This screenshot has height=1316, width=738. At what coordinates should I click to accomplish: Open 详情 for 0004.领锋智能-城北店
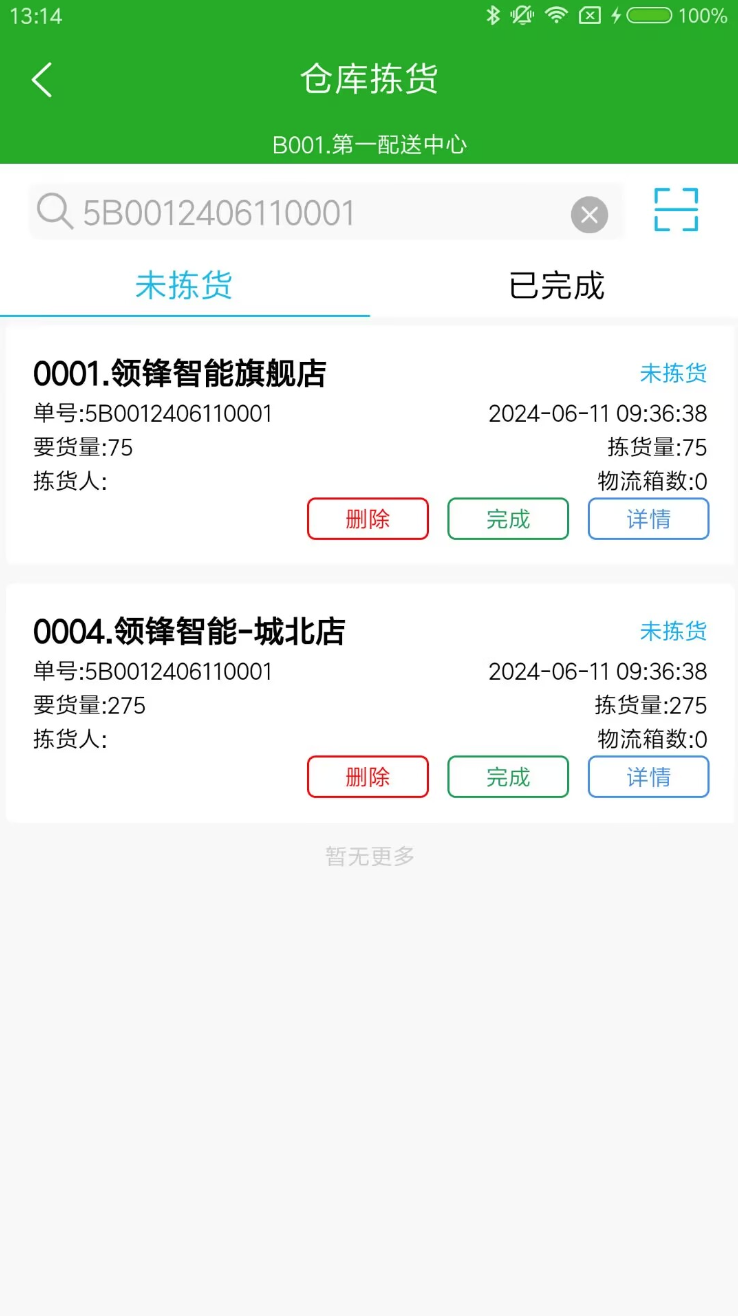pyautogui.click(x=648, y=777)
